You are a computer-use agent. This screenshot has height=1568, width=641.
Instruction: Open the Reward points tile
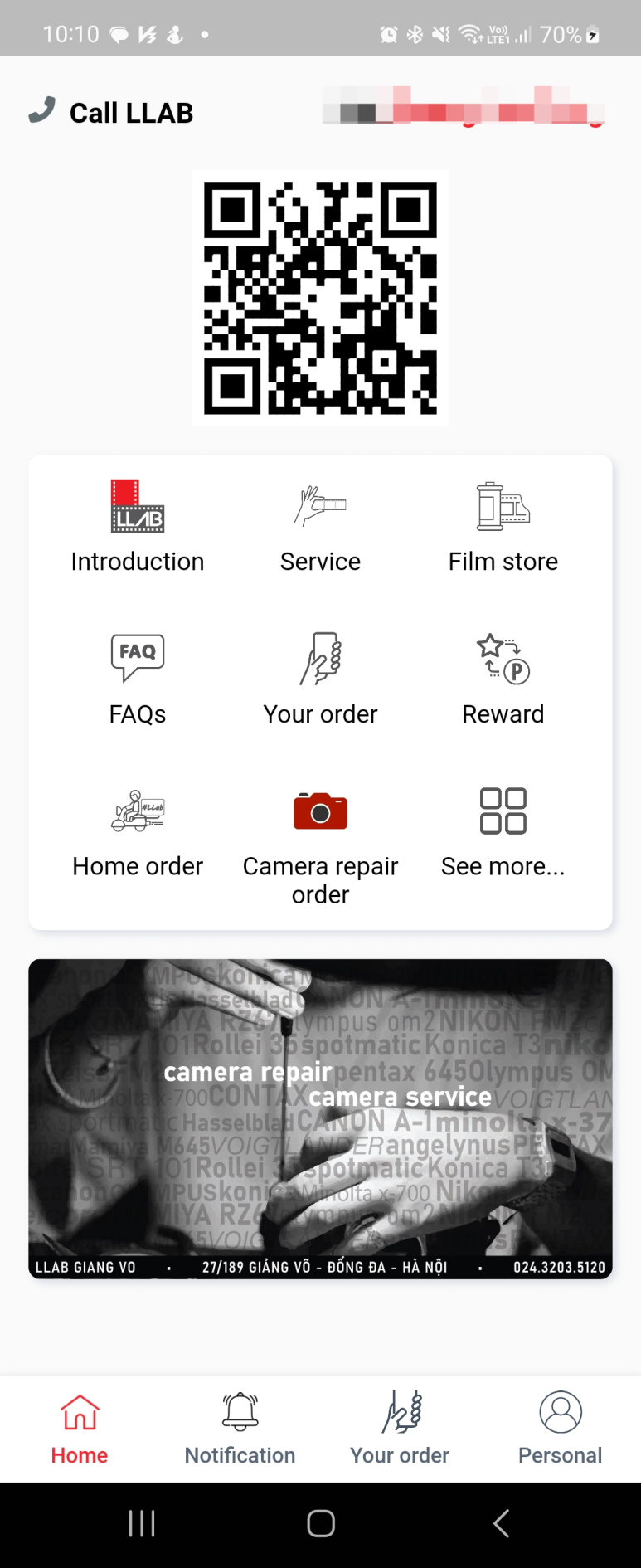pyautogui.click(x=503, y=679)
